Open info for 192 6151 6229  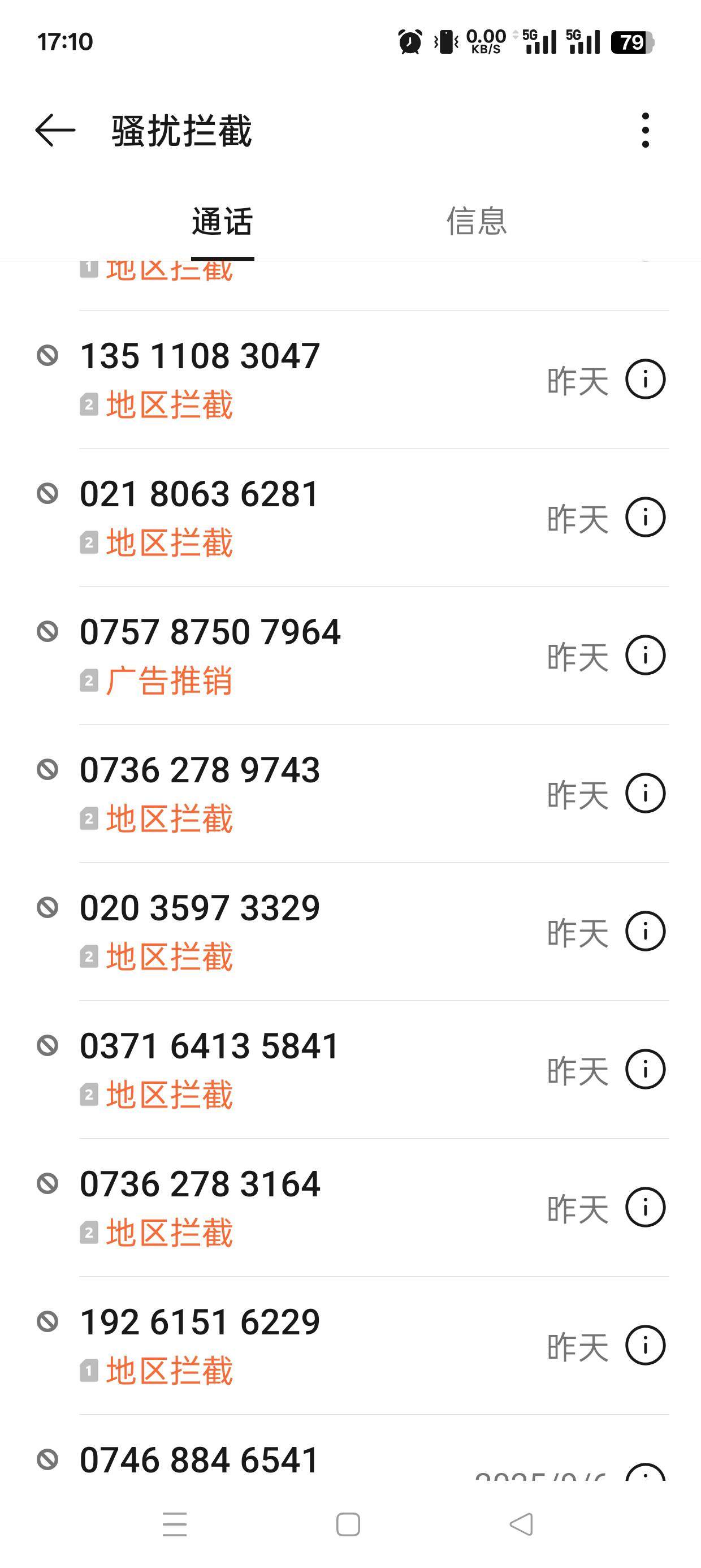[645, 1345]
